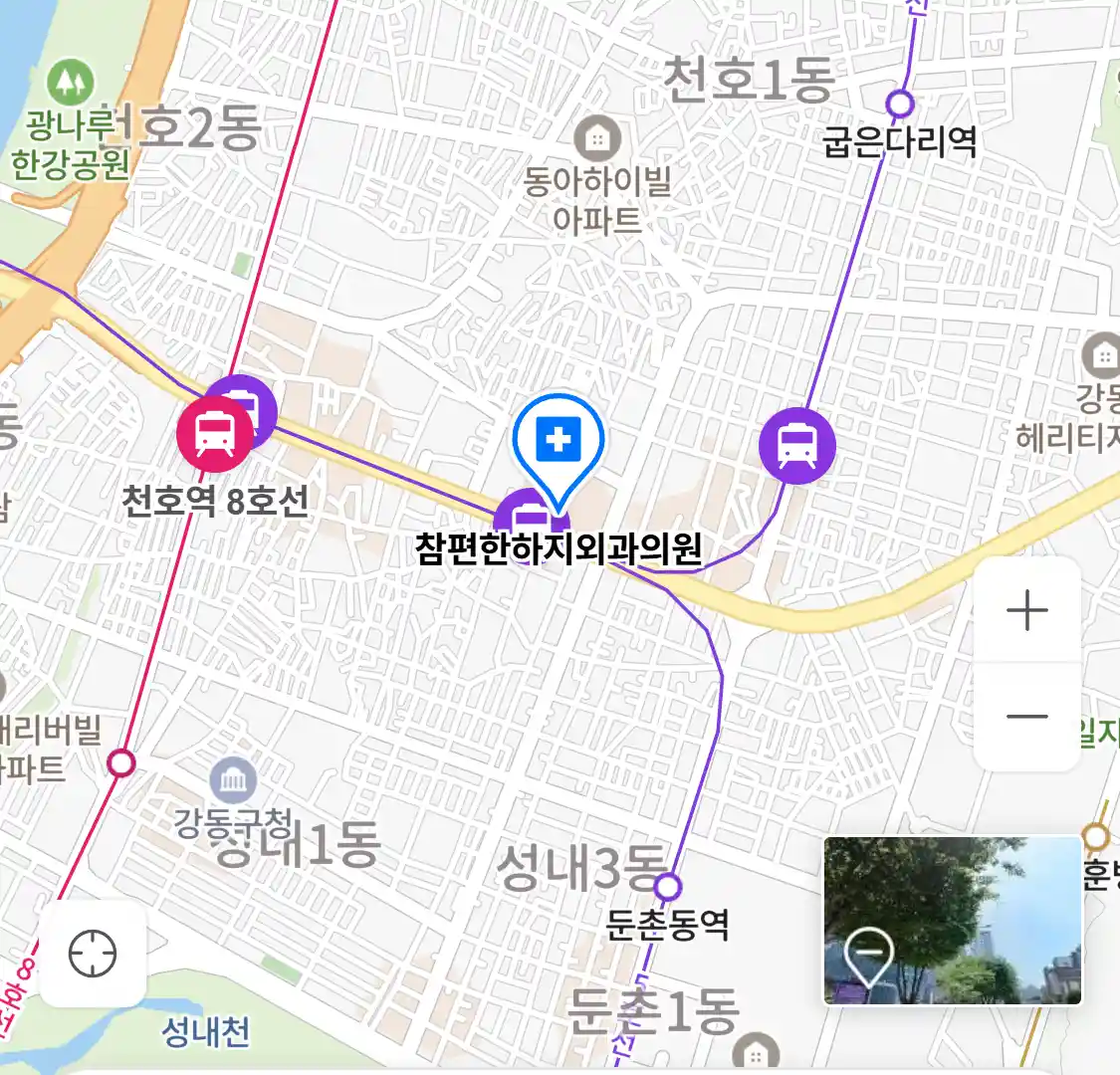The height and width of the screenshot is (1075, 1120).
Task: Select the purple station marker near 강동 헤리티지
Action: [796, 445]
